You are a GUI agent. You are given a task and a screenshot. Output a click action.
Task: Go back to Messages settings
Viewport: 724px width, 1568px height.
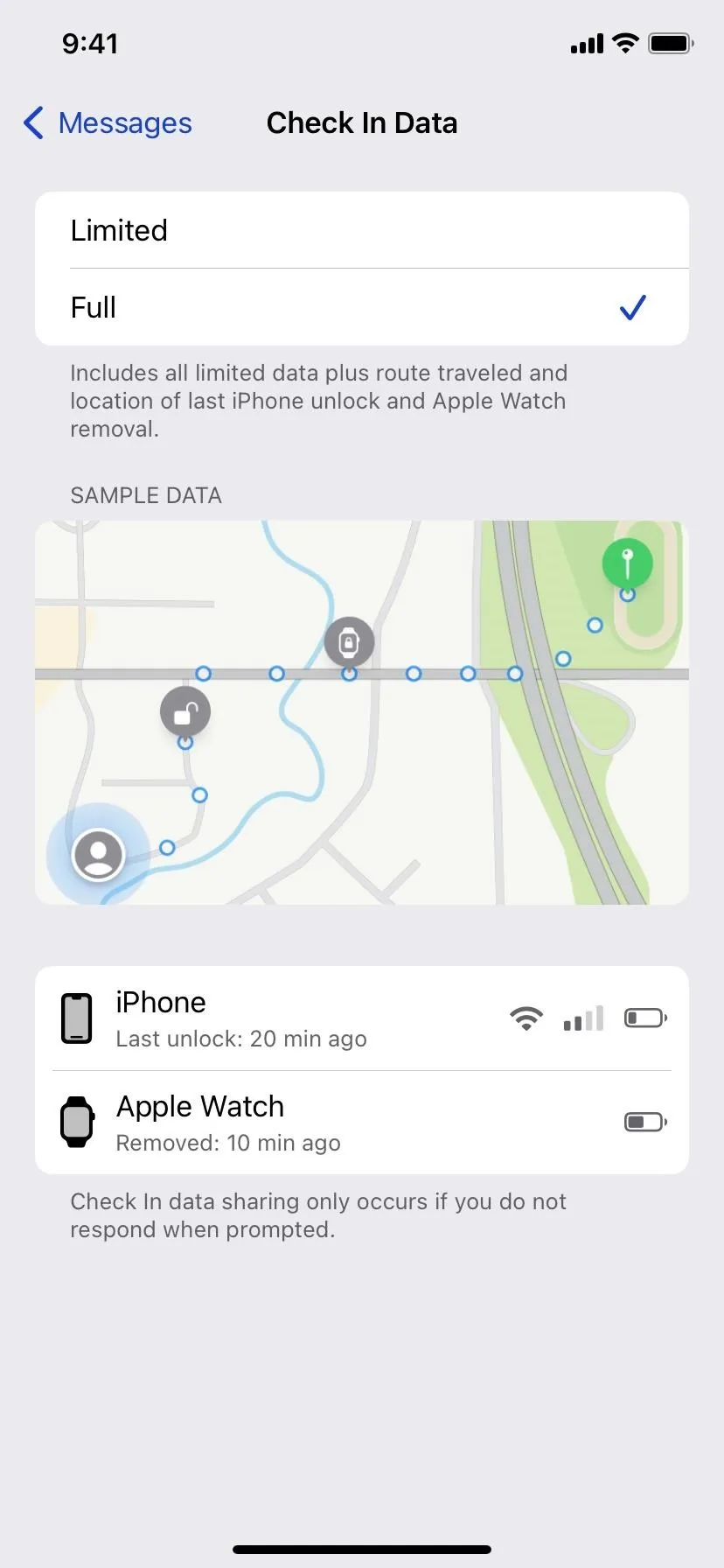click(x=108, y=123)
